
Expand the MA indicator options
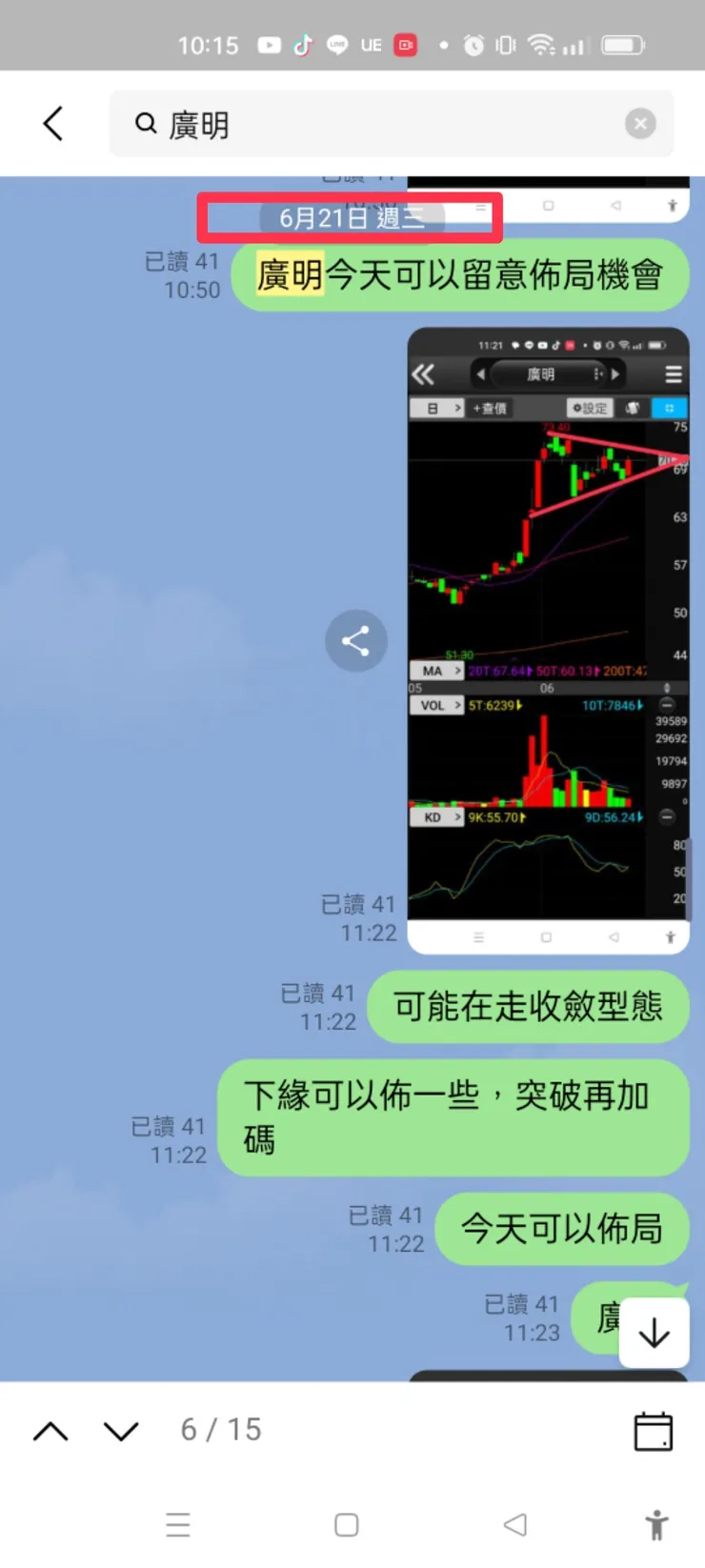click(x=436, y=670)
